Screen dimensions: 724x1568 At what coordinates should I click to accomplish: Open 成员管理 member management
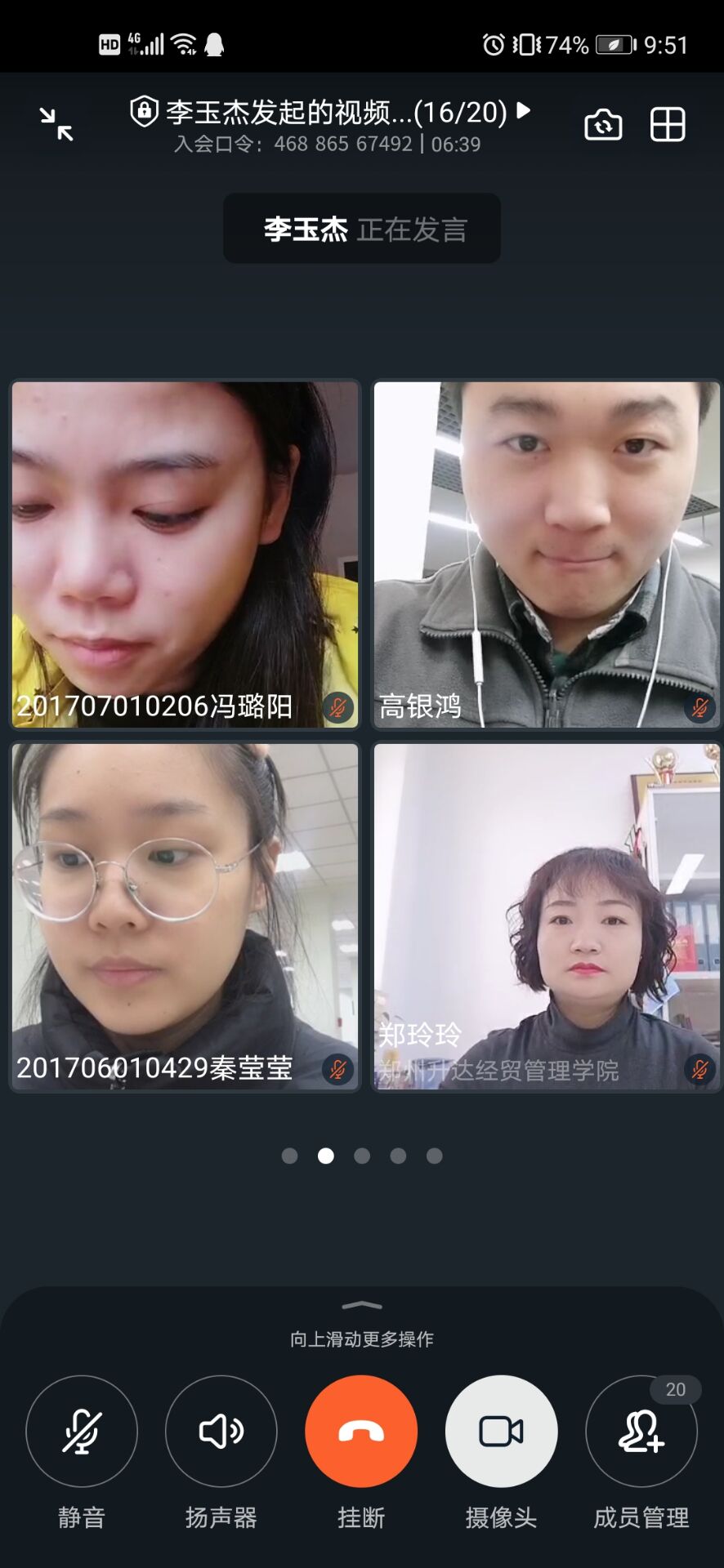[641, 1432]
